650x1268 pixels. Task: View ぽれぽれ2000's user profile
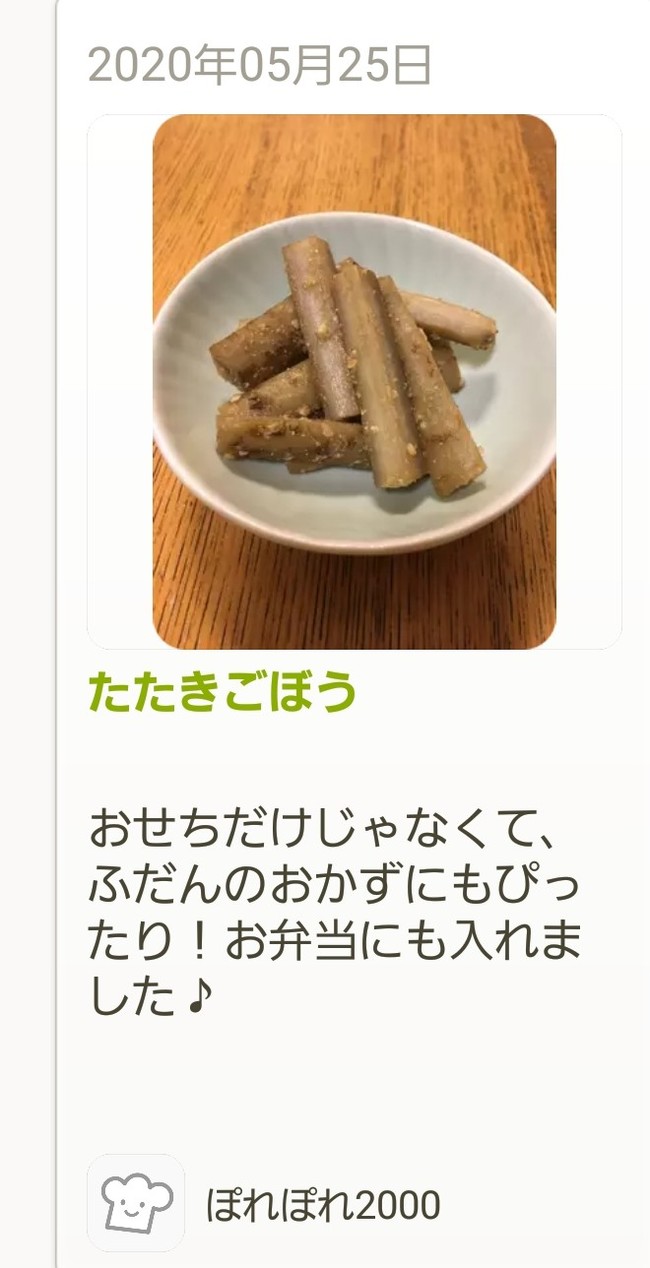pos(322,1205)
